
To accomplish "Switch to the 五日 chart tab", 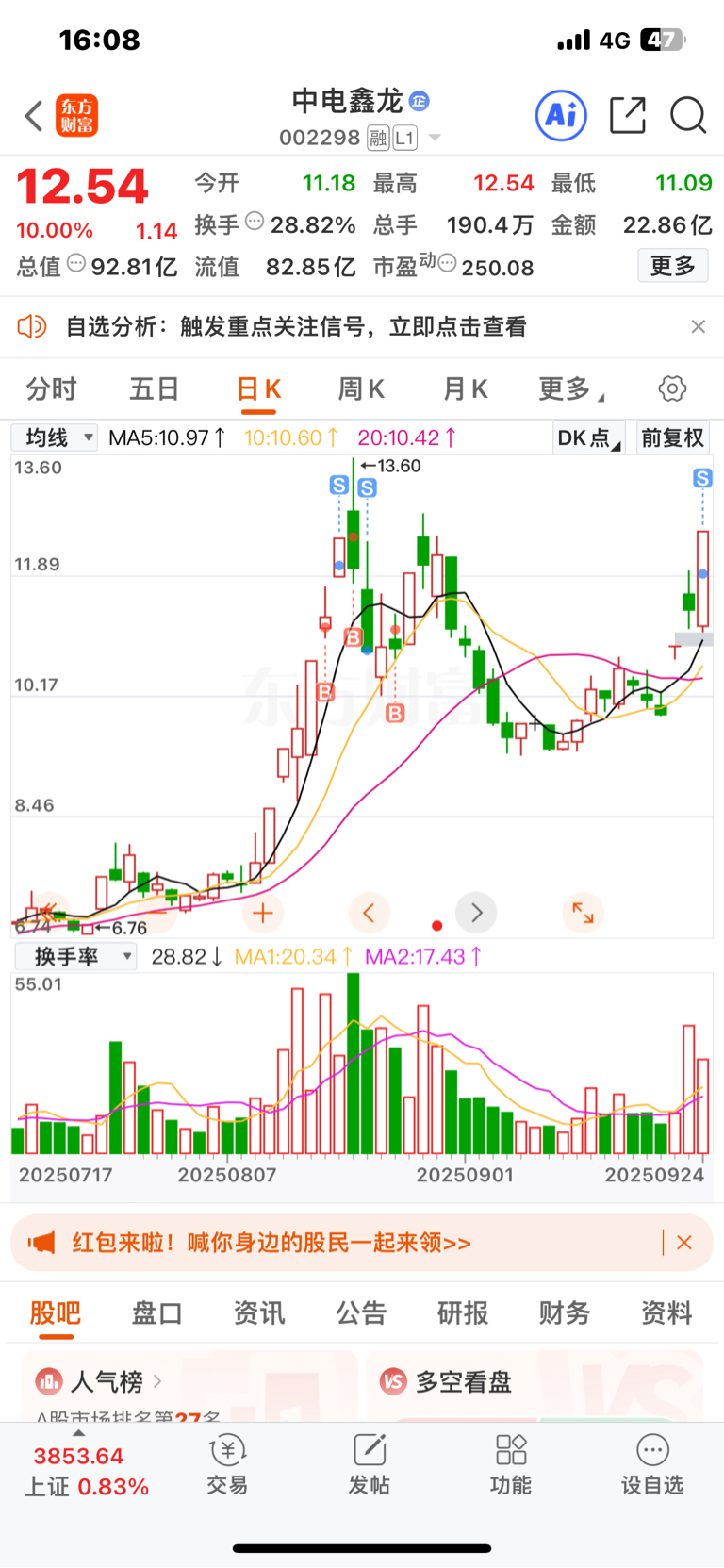I will [154, 388].
